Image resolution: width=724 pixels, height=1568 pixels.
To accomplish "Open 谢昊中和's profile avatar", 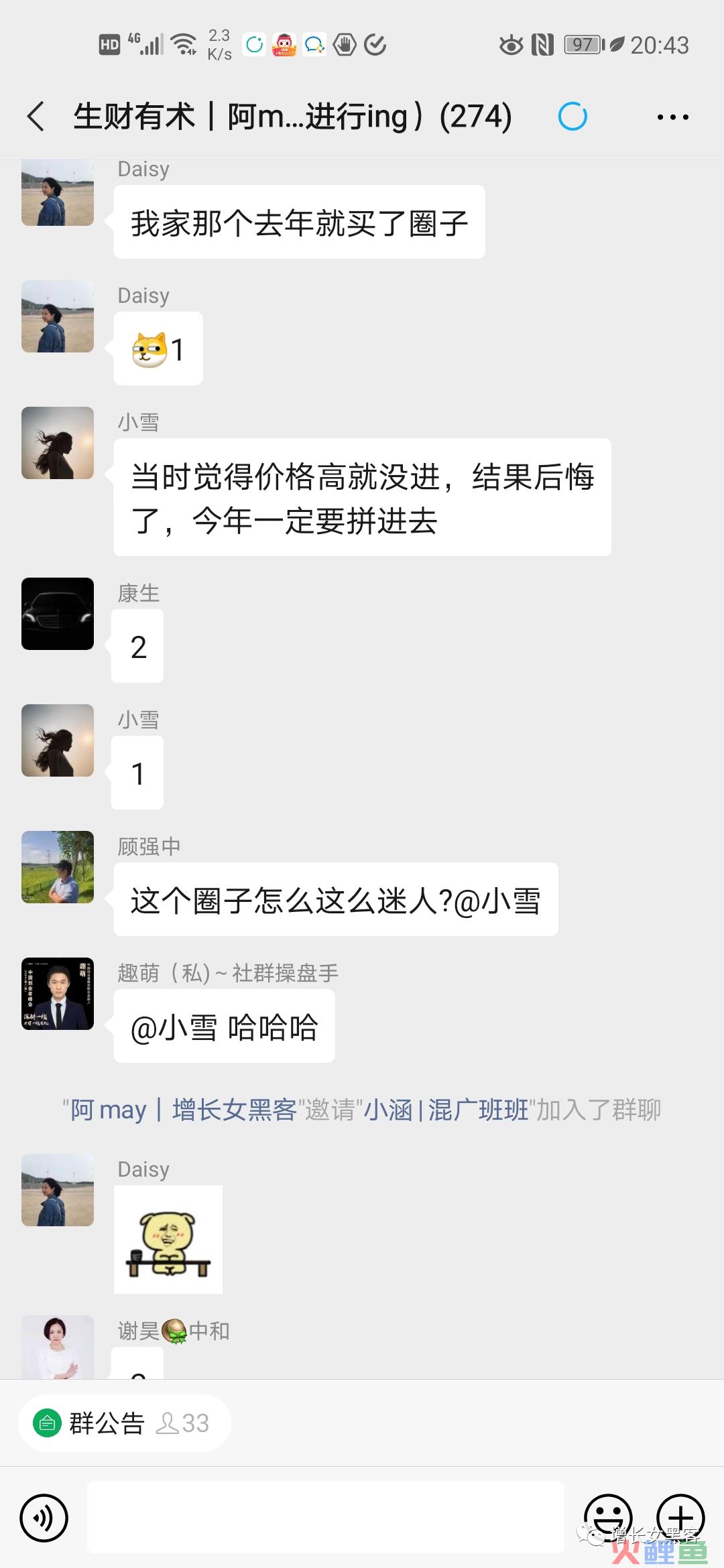I will tap(58, 1347).
